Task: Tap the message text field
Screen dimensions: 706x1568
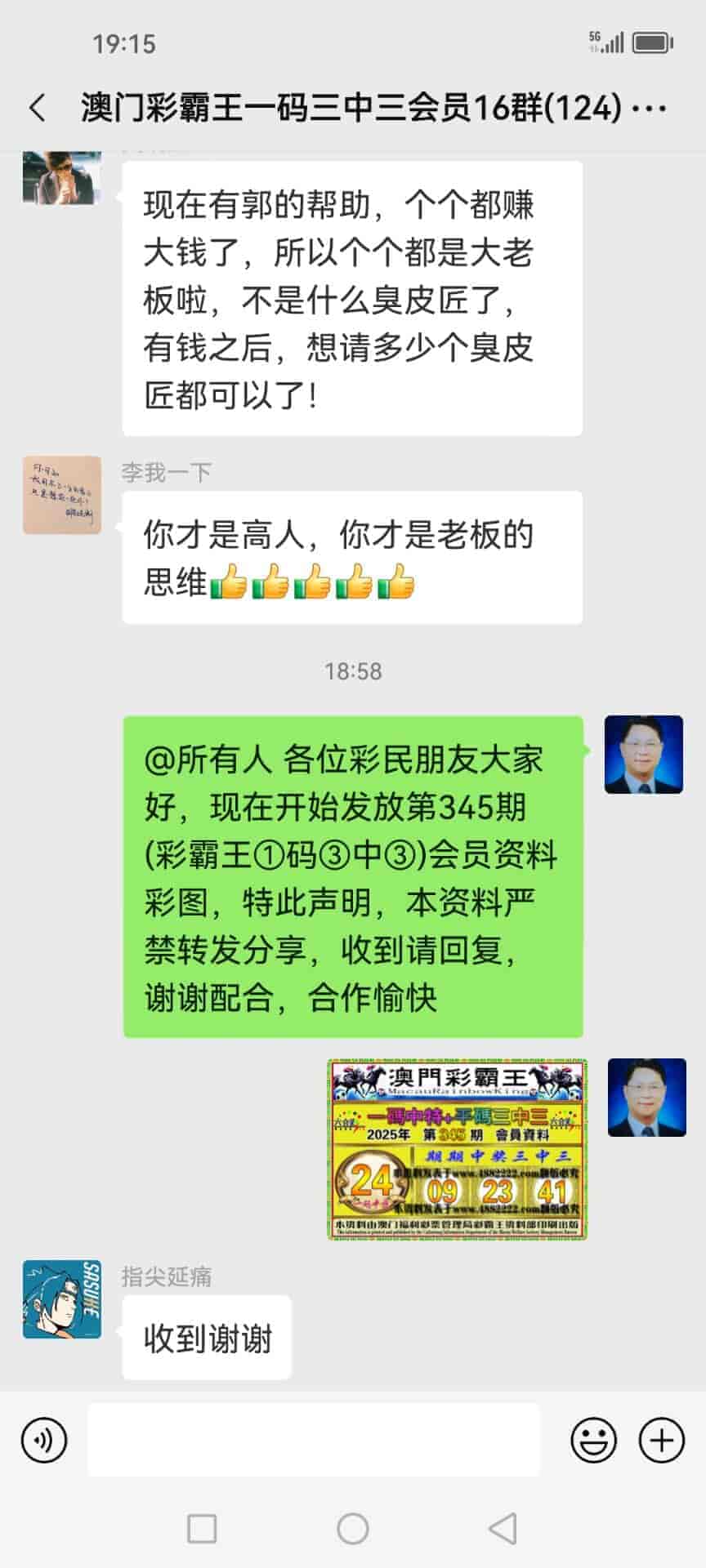Action: [314, 1440]
